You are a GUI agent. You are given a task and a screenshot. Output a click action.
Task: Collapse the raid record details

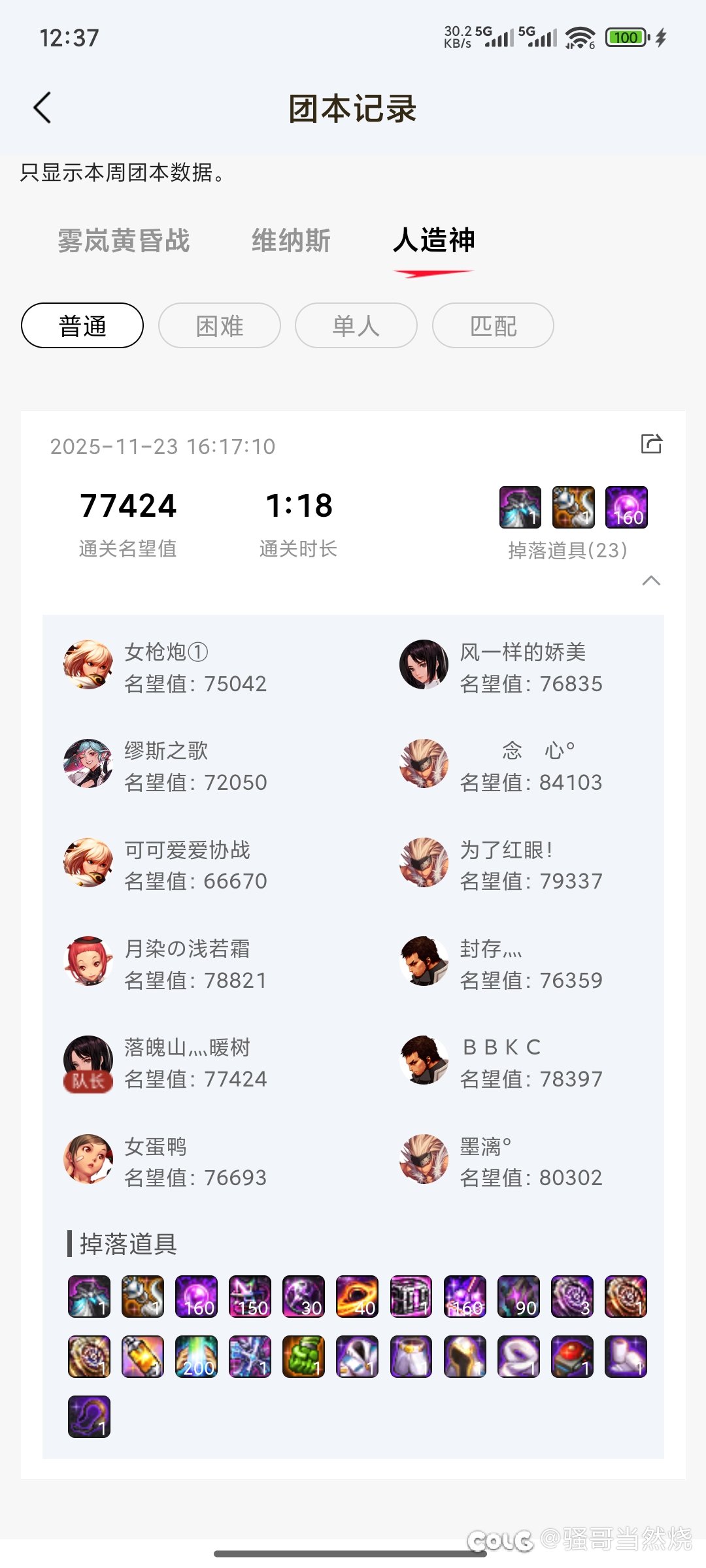pyautogui.click(x=651, y=580)
